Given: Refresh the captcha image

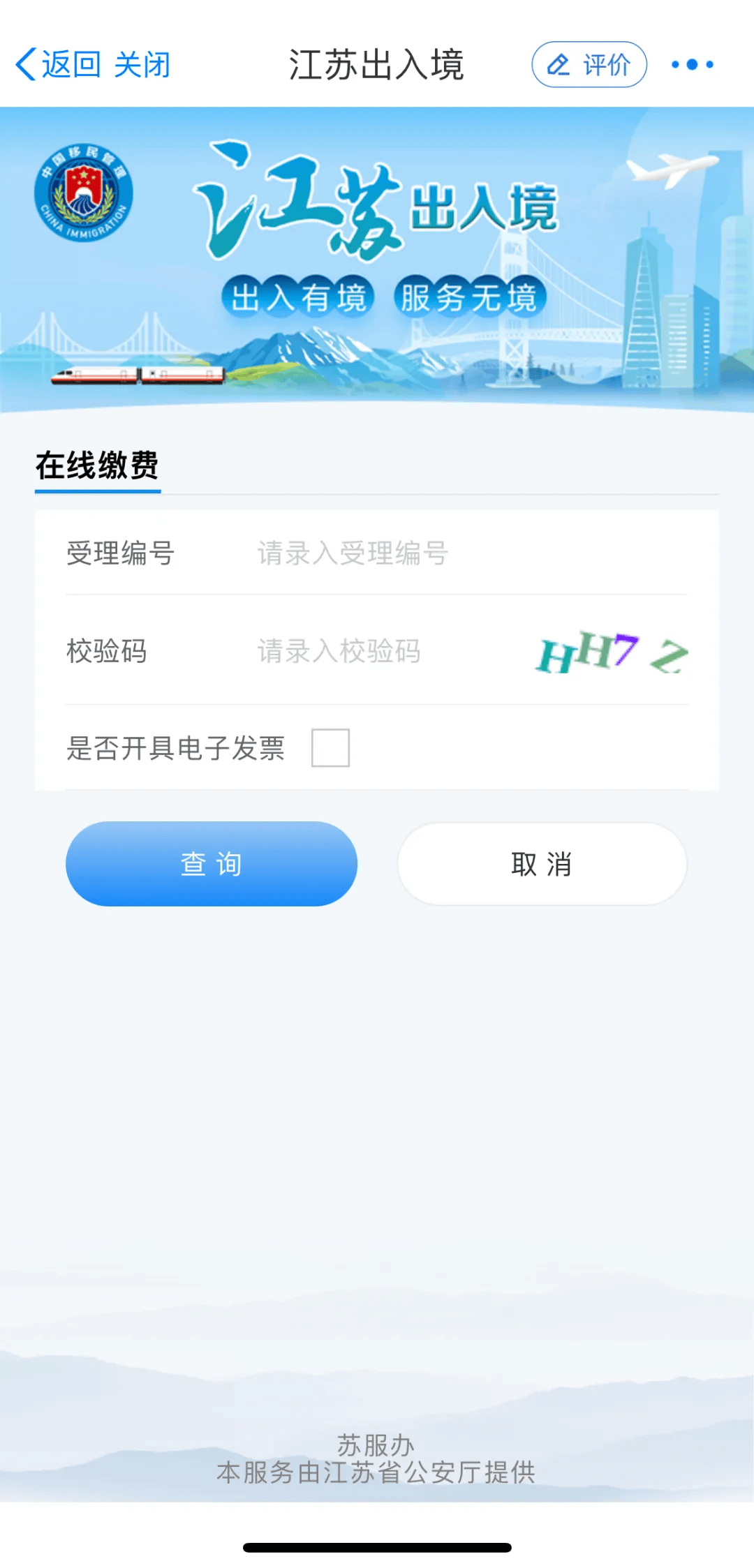Looking at the screenshot, I should tap(612, 654).
